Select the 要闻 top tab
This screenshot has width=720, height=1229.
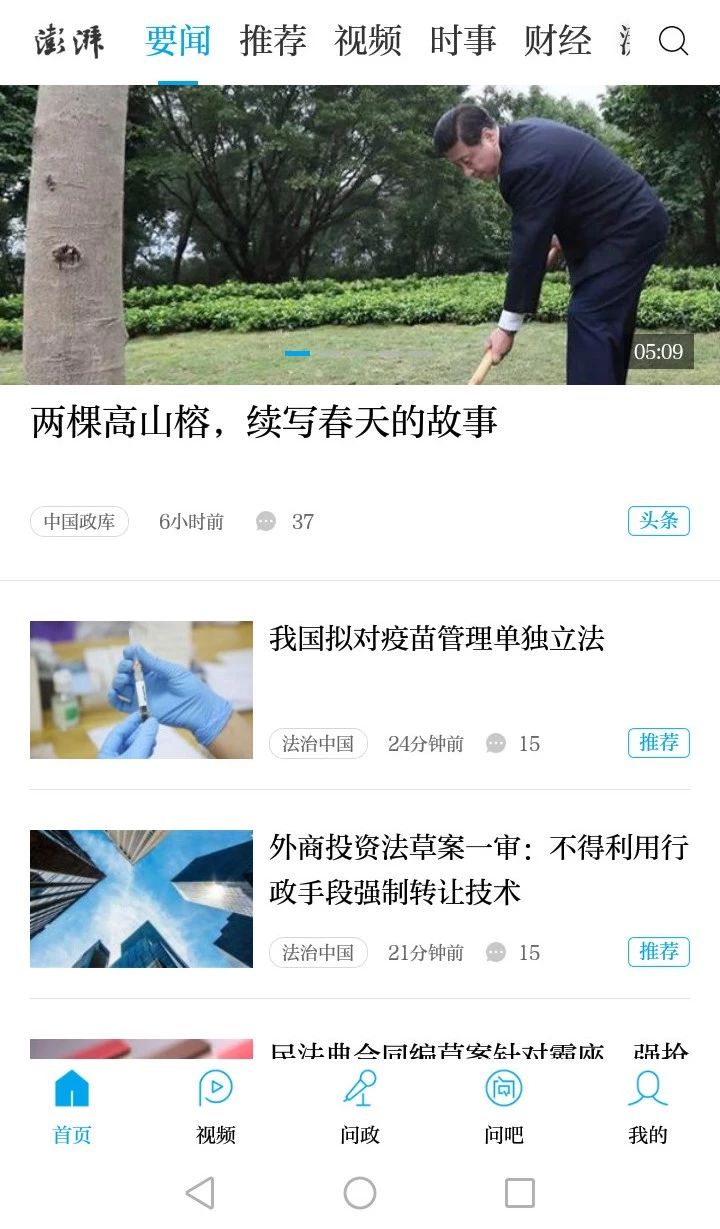[178, 41]
